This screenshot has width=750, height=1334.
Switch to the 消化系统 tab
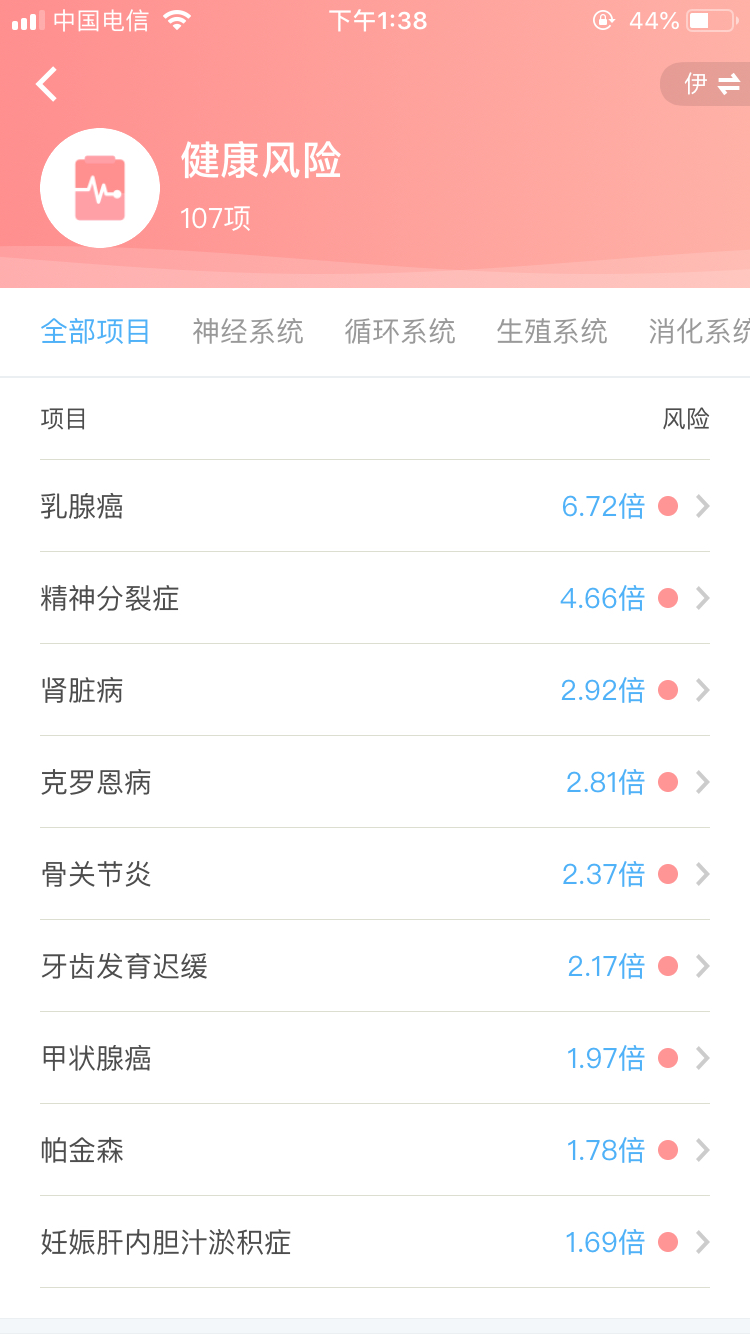click(x=699, y=331)
